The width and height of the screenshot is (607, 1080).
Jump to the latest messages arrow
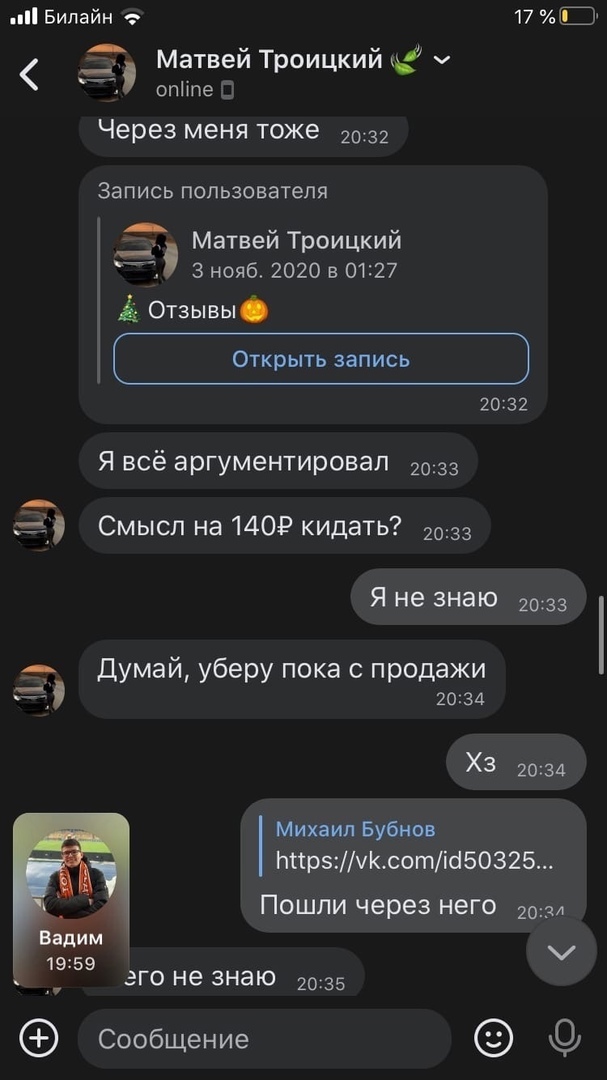561,952
